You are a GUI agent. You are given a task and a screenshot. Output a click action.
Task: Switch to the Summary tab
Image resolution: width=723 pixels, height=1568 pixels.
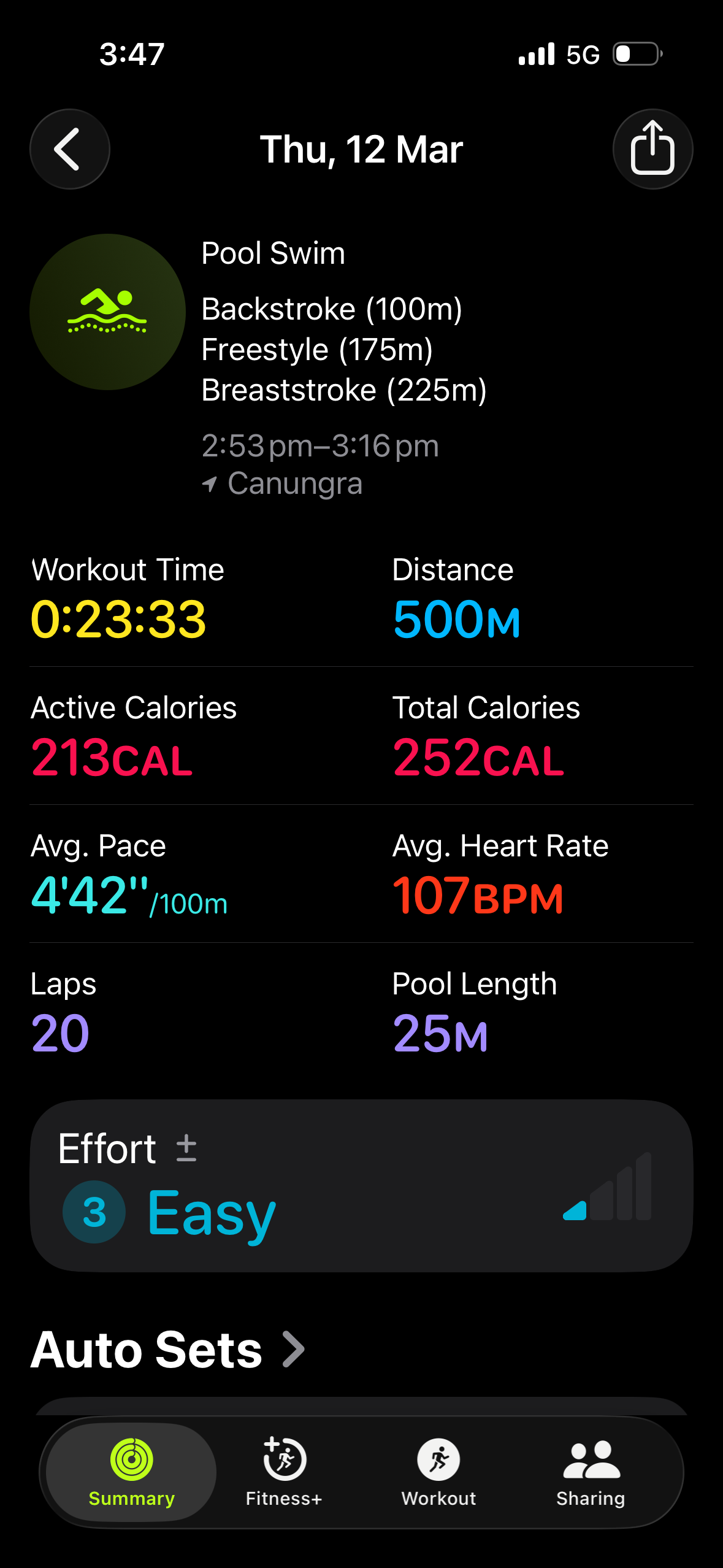point(131,1472)
